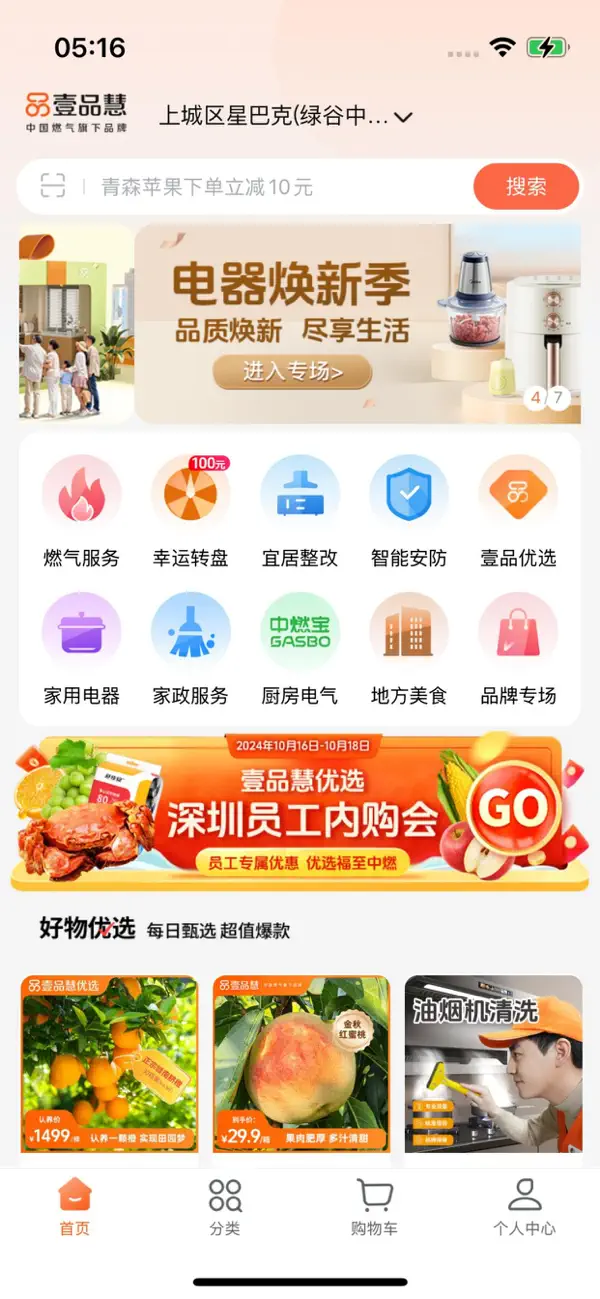
Task: Open 宜居整改 category
Action: tap(300, 511)
